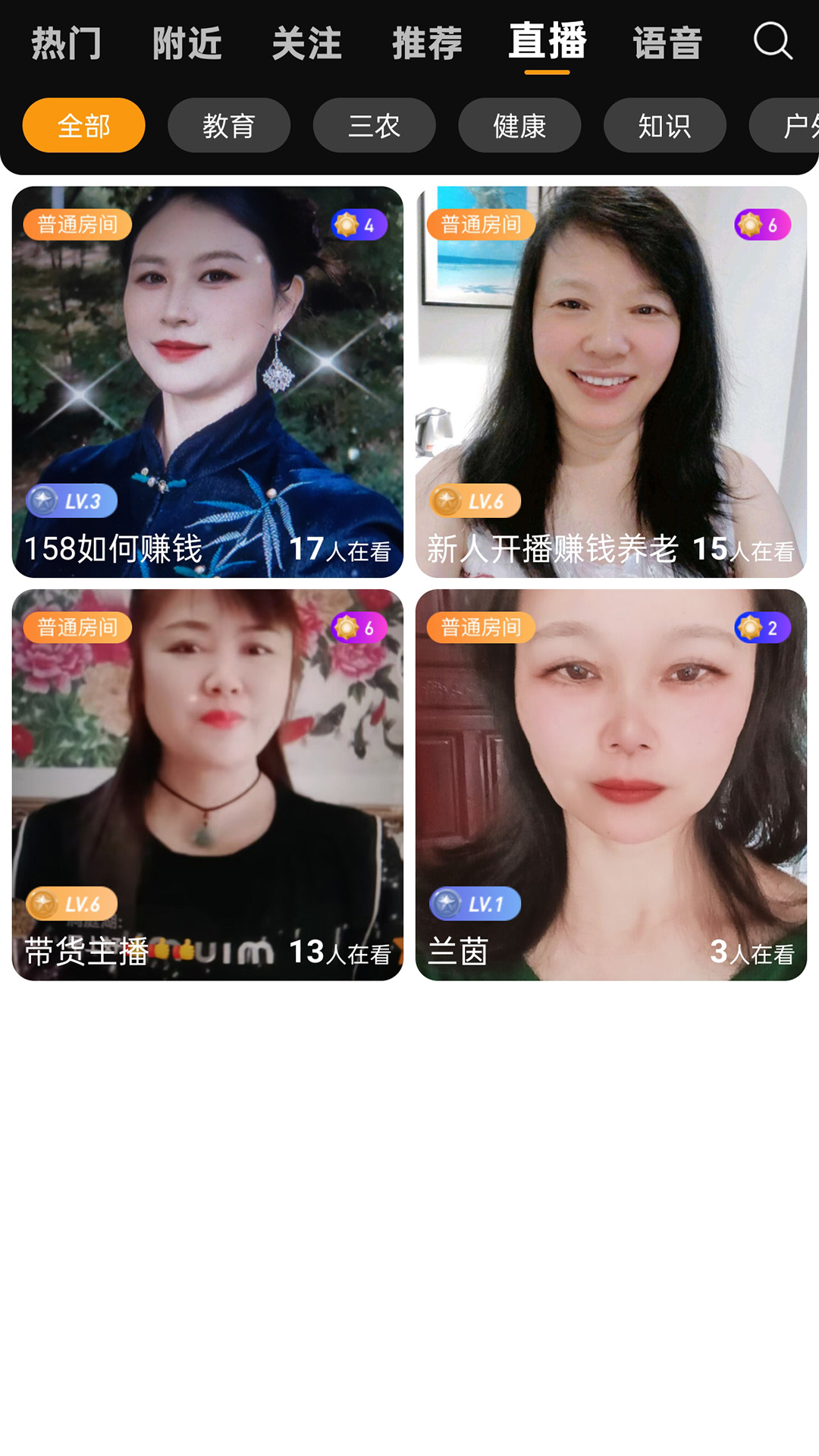Enable the 教育 category filter
Screen dimensions: 819x1456
click(x=229, y=125)
